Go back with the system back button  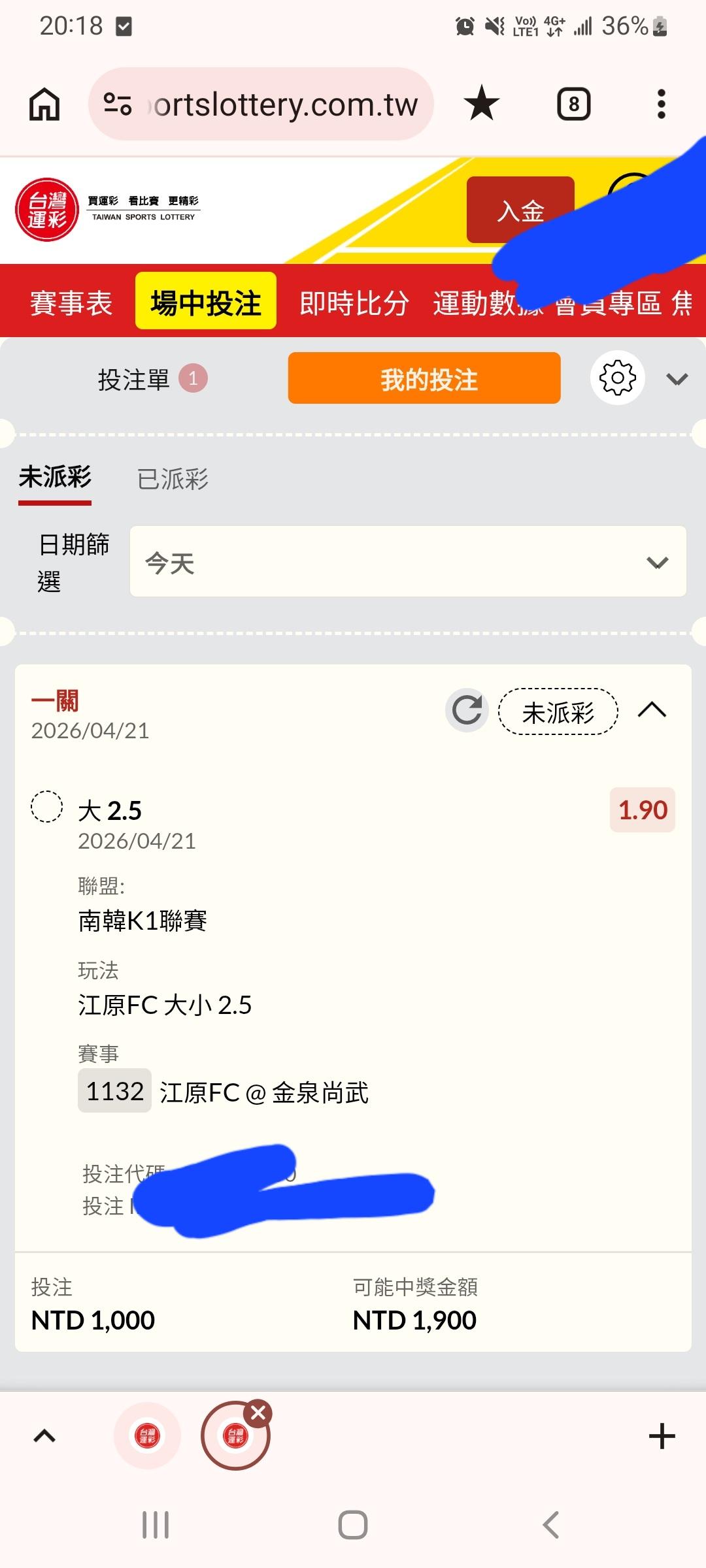[x=550, y=1525]
